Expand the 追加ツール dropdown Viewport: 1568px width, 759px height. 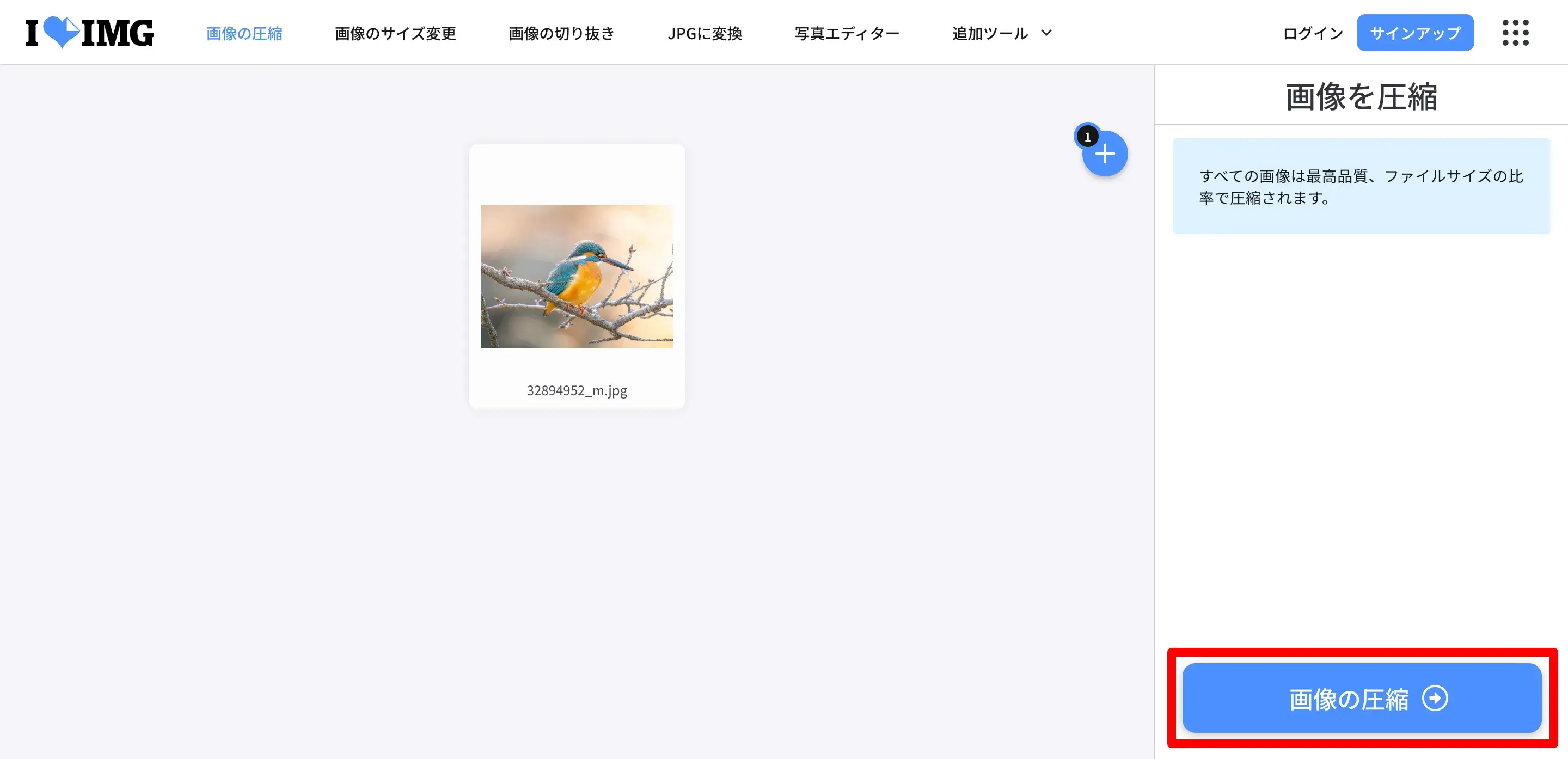tap(1001, 33)
